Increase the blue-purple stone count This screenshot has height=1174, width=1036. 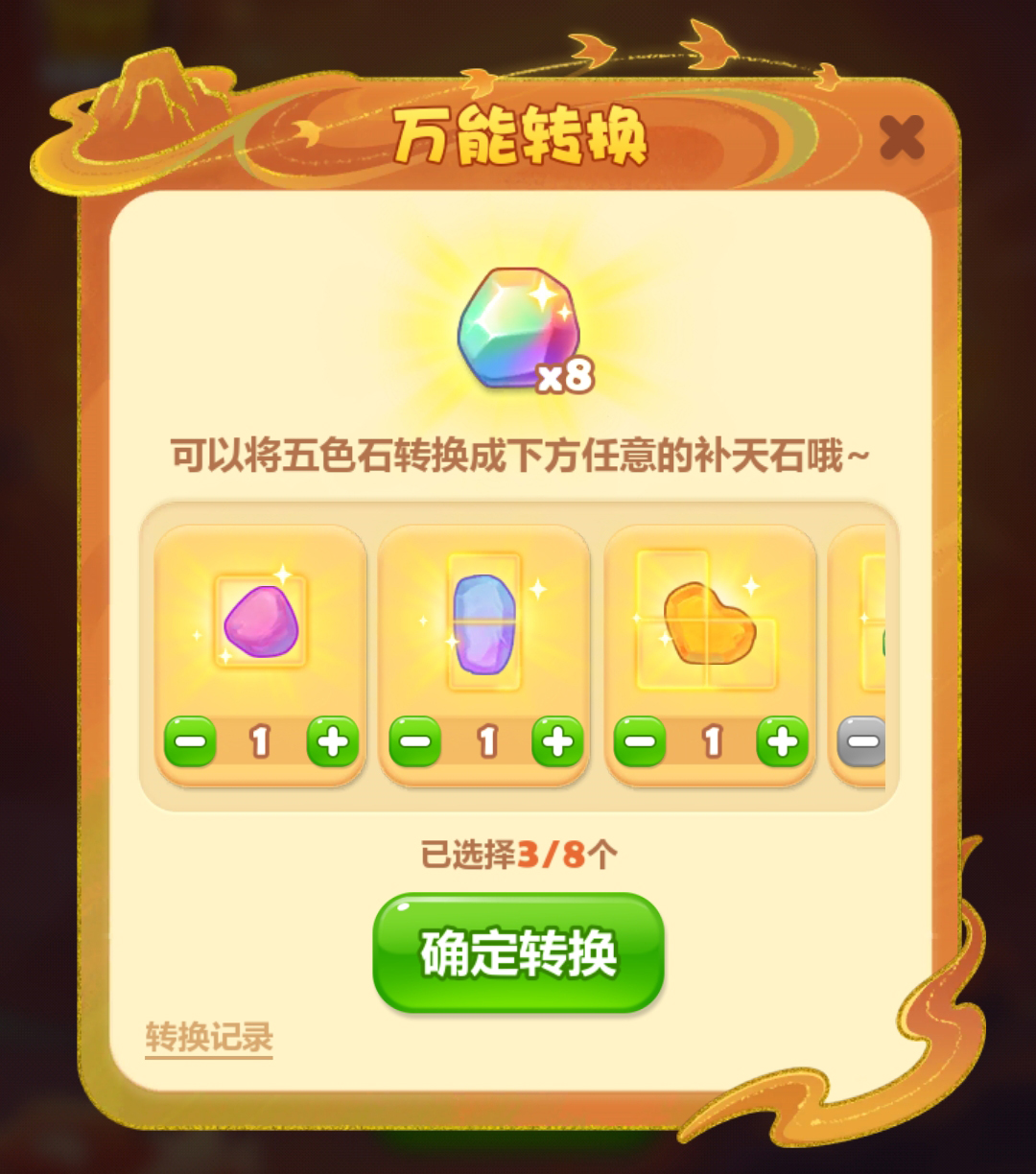[x=557, y=741]
